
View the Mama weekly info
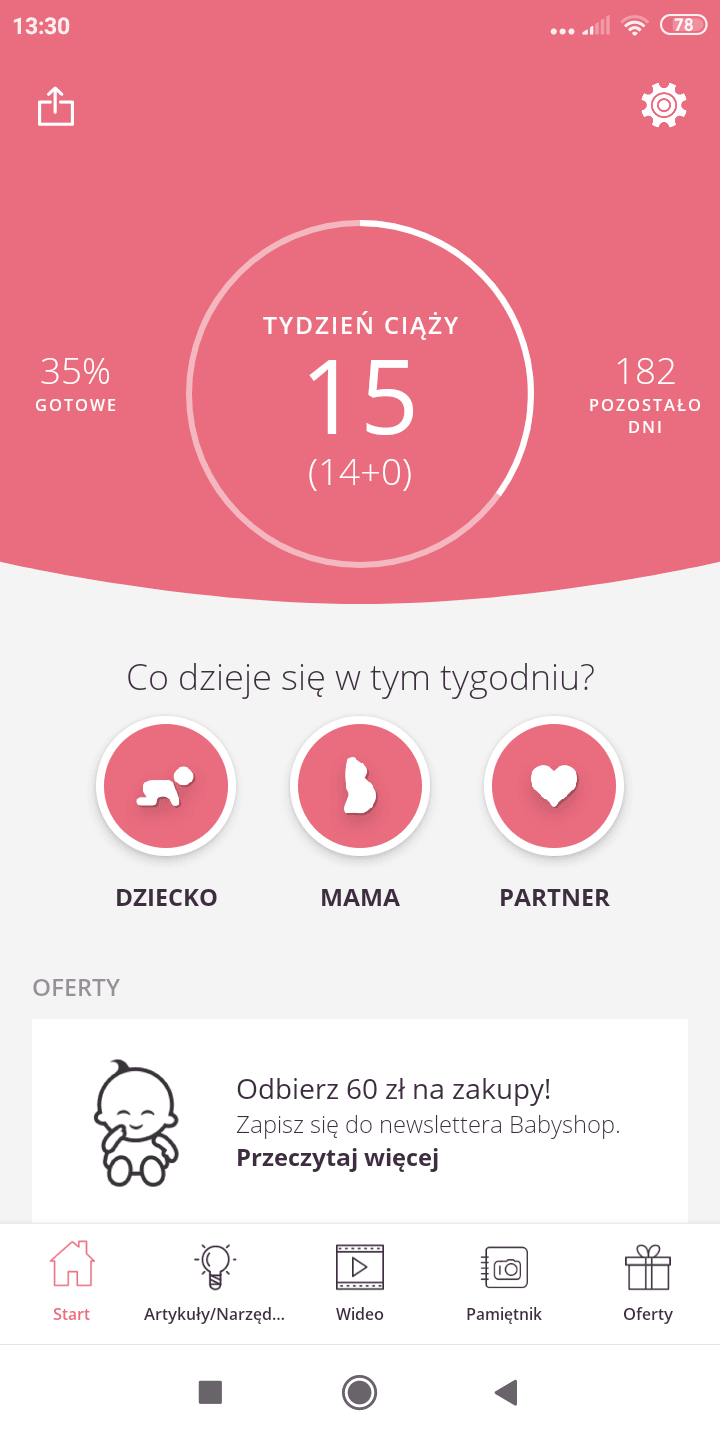coord(360,786)
